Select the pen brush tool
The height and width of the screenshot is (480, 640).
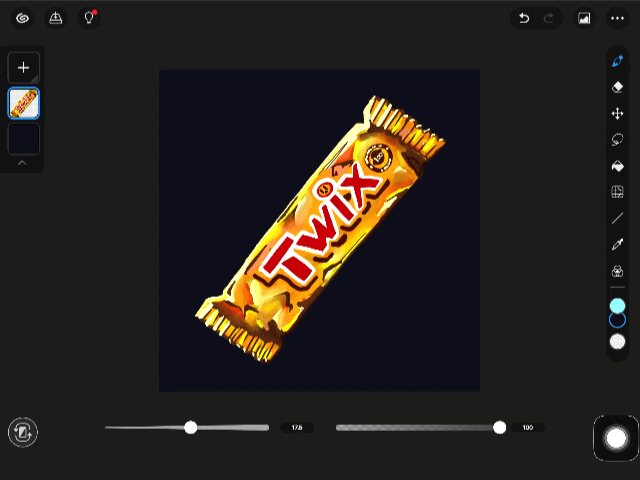click(617, 62)
